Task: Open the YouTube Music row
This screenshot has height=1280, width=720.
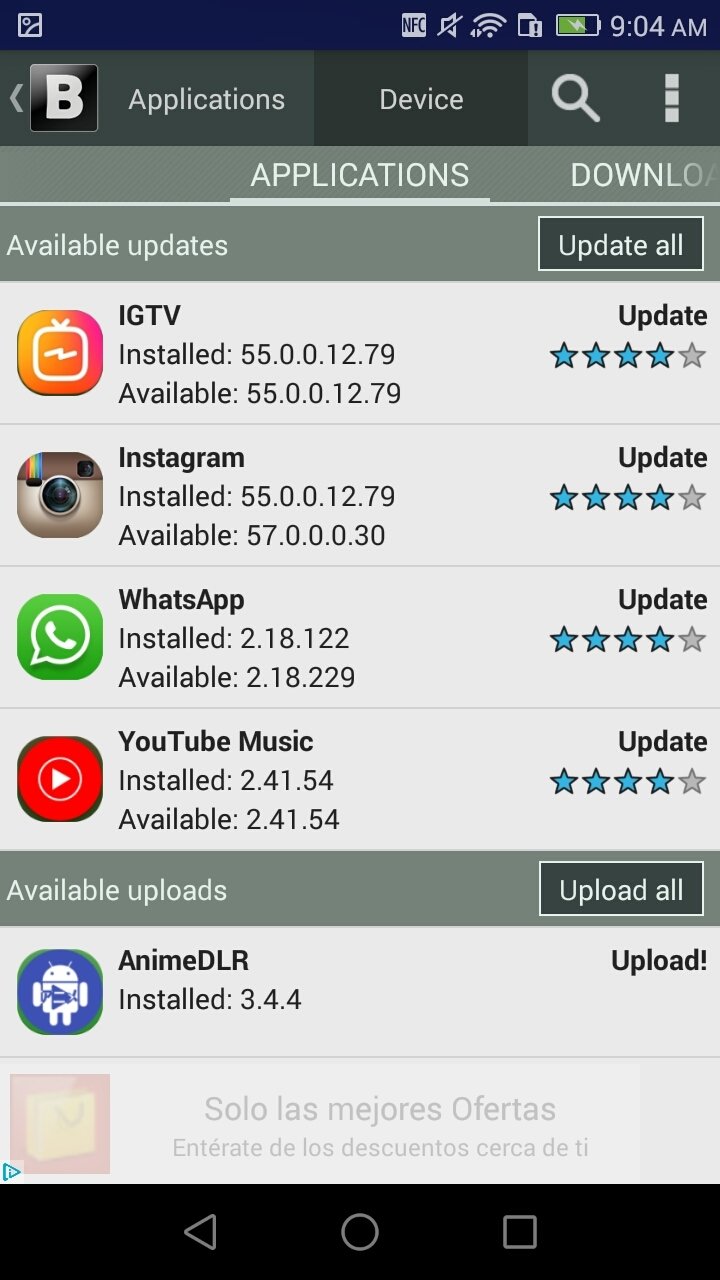Action: click(360, 780)
